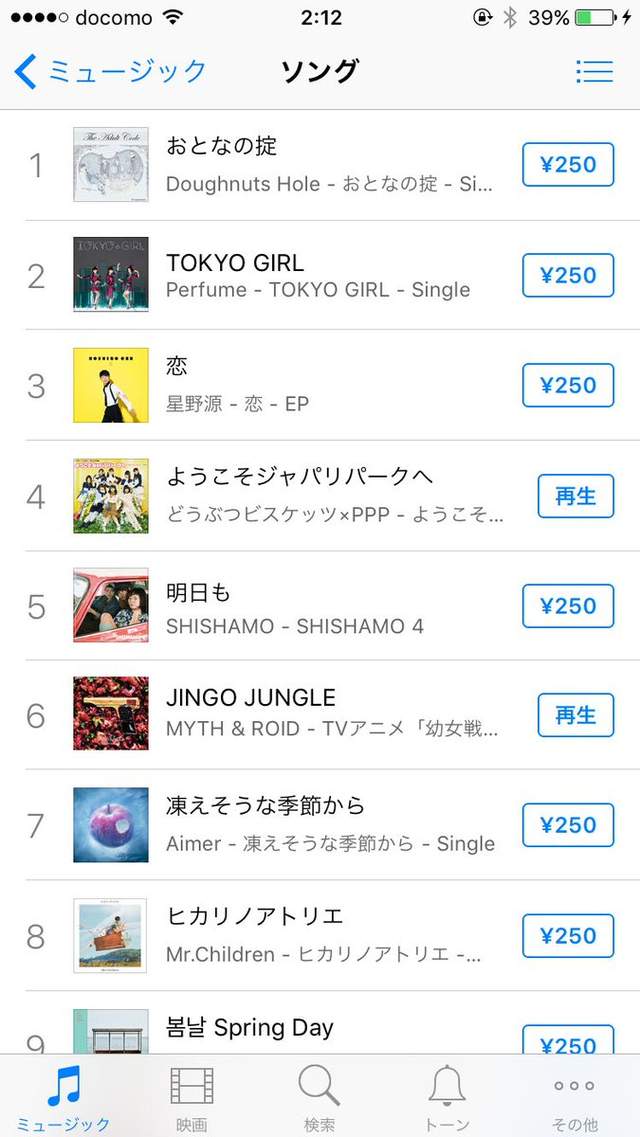Tap 再生 for ようこそジャパリパークへ
Screen dimensions: 640x1137
575,496
